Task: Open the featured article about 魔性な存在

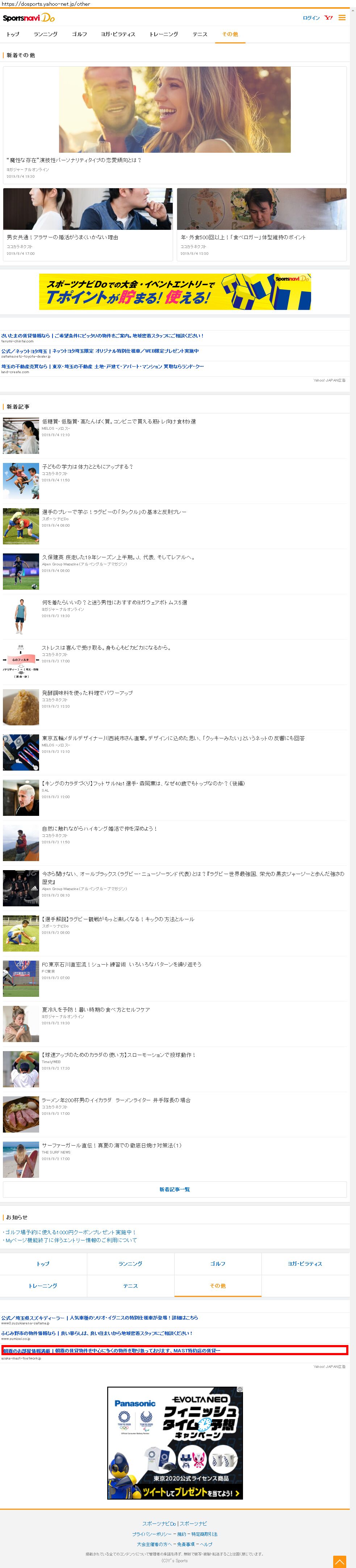Action: pyautogui.click(x=175, y=123)
